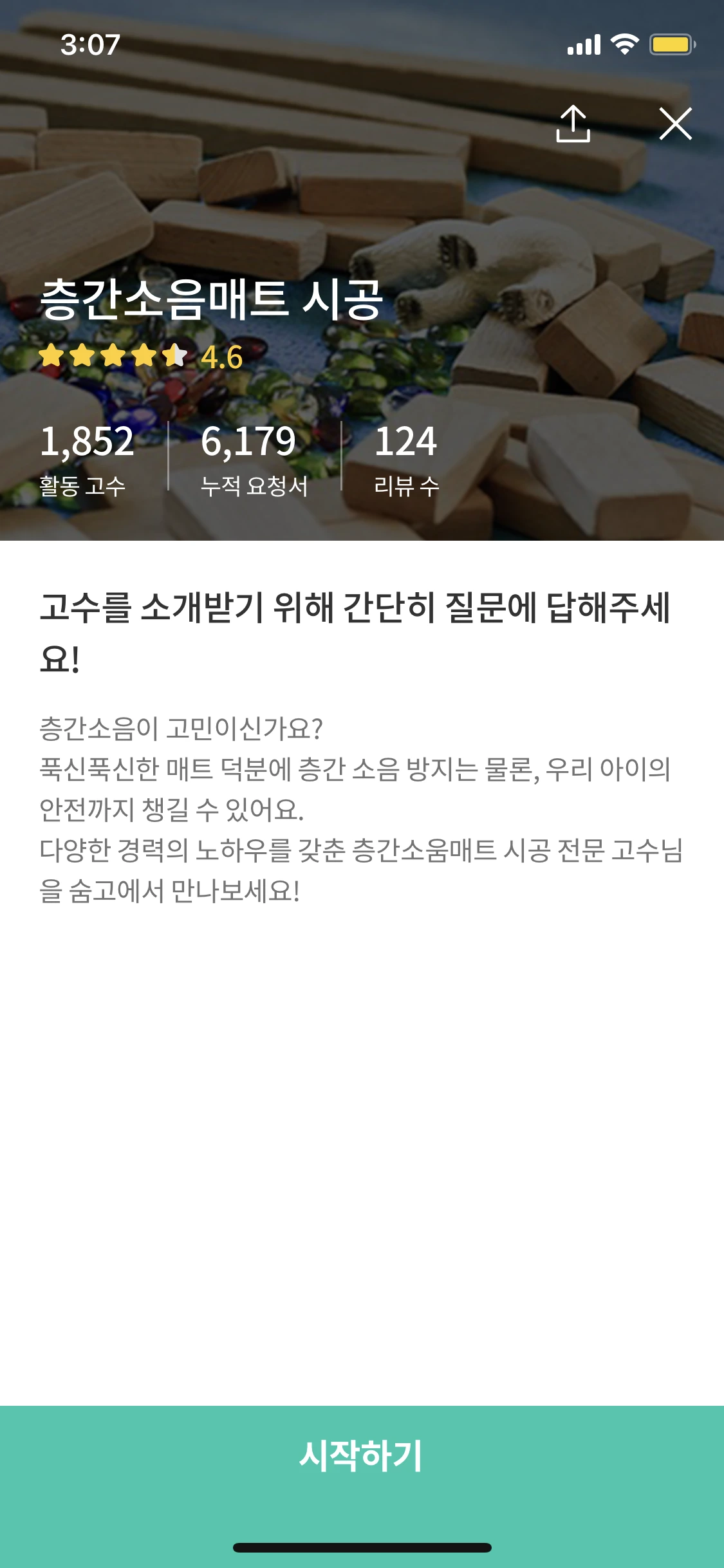The width and height of the screenshot is (724, 1568).
Task: Tap the 층간소음매트 시공 title
Action: [x=212, y=301]
